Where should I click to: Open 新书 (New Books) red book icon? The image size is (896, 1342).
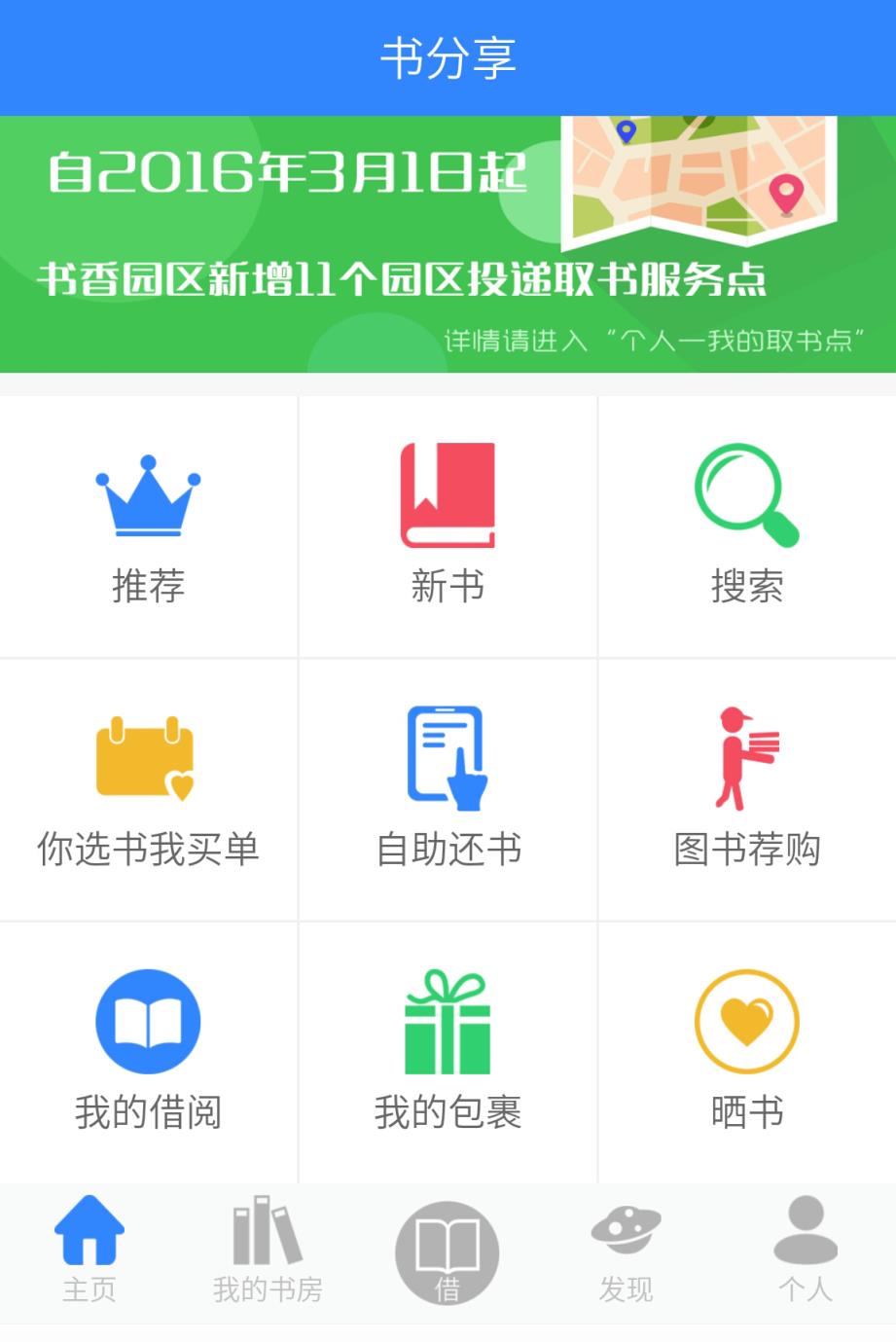(448, 494)
